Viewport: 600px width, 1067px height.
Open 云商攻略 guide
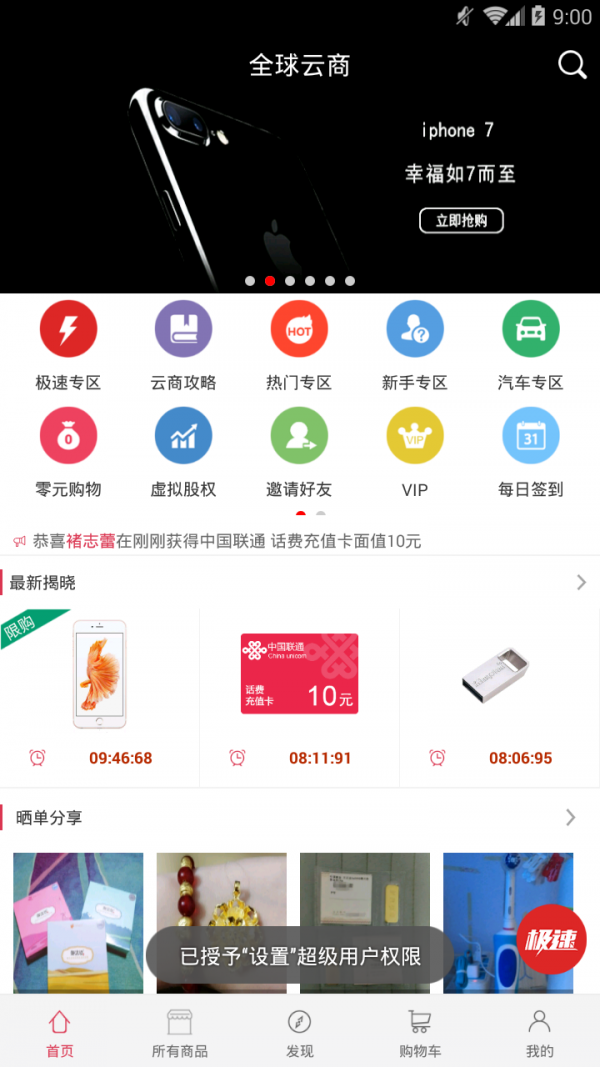coord(183,329)
